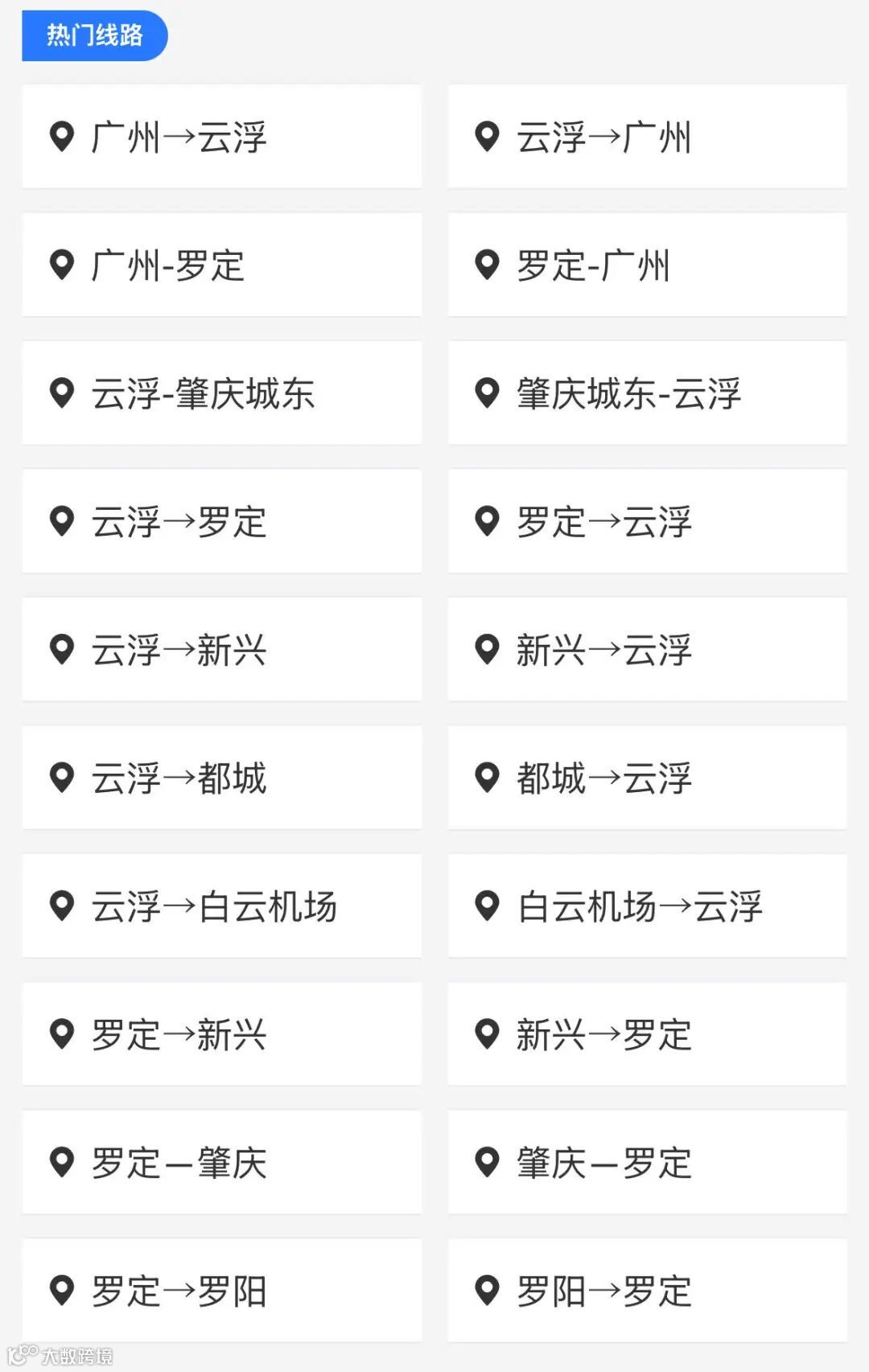The image size is (869, 1372).
Task: Open the 罗定→云浮 route
Action: tap(648, 521)
